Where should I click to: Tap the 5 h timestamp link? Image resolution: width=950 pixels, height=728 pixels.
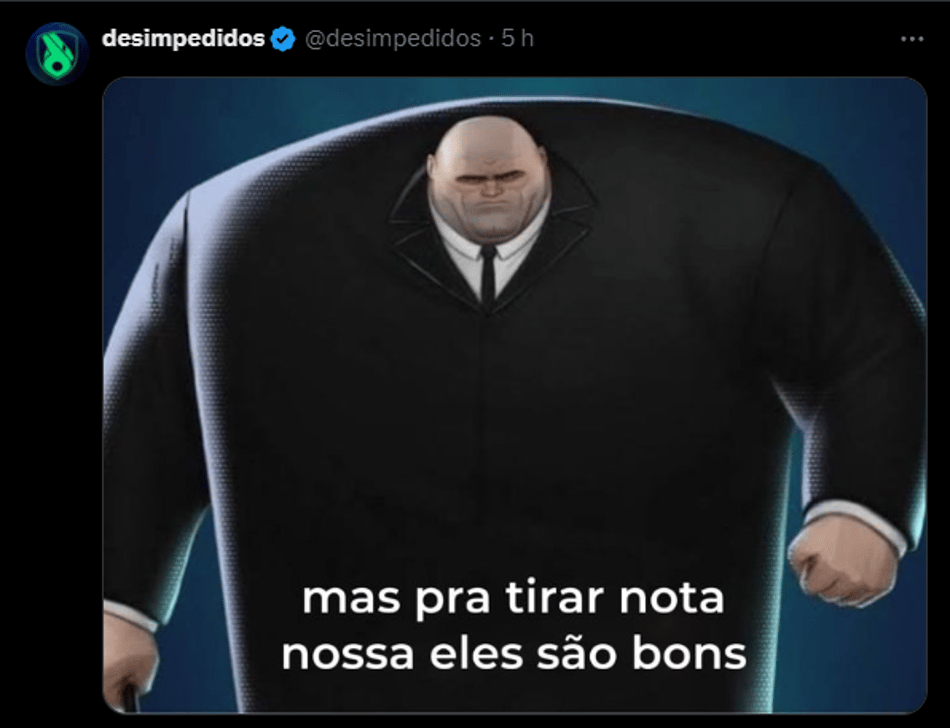click(x=517, y=39)
